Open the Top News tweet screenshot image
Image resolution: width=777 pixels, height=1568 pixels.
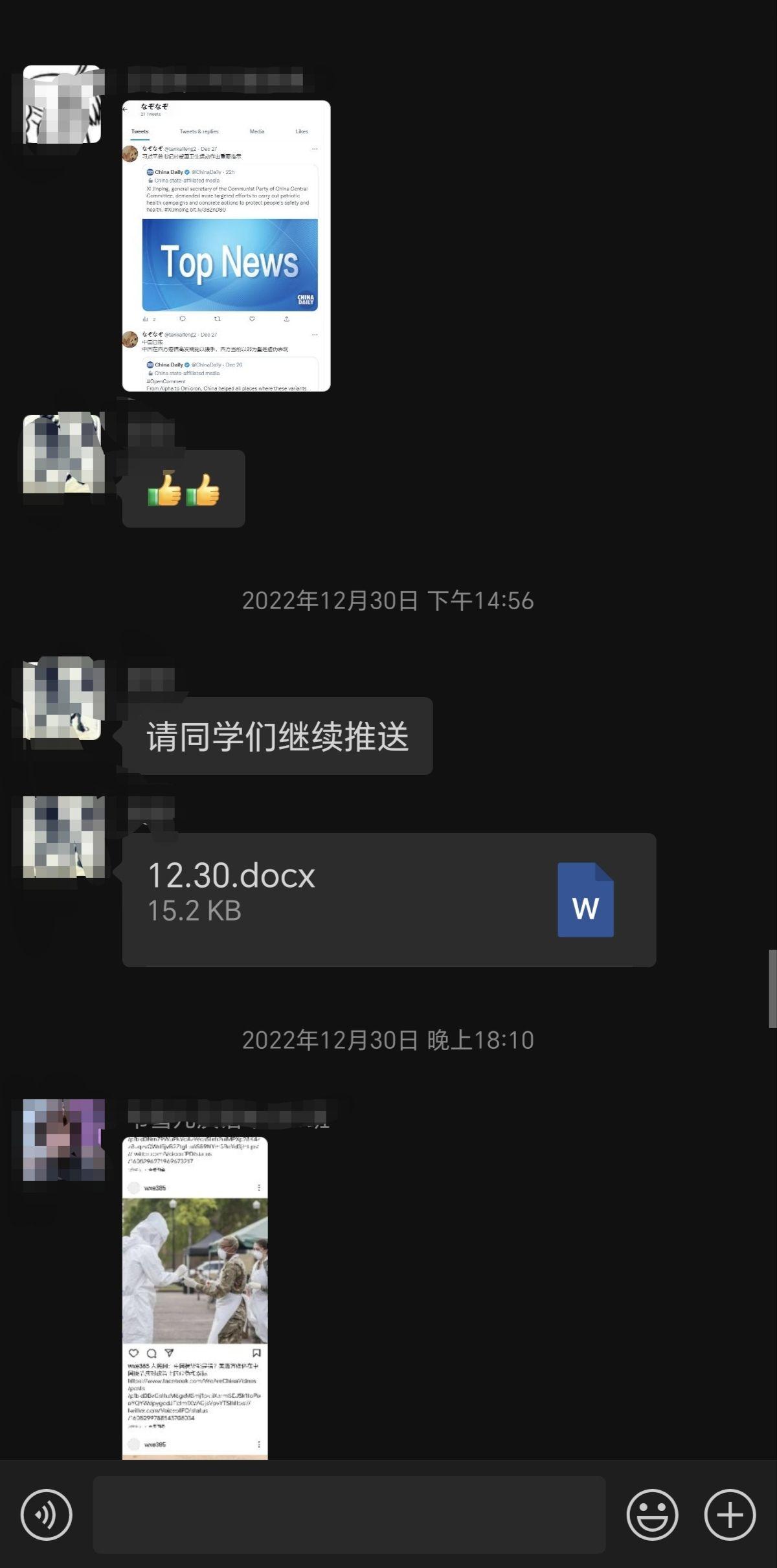coord(226,246)
